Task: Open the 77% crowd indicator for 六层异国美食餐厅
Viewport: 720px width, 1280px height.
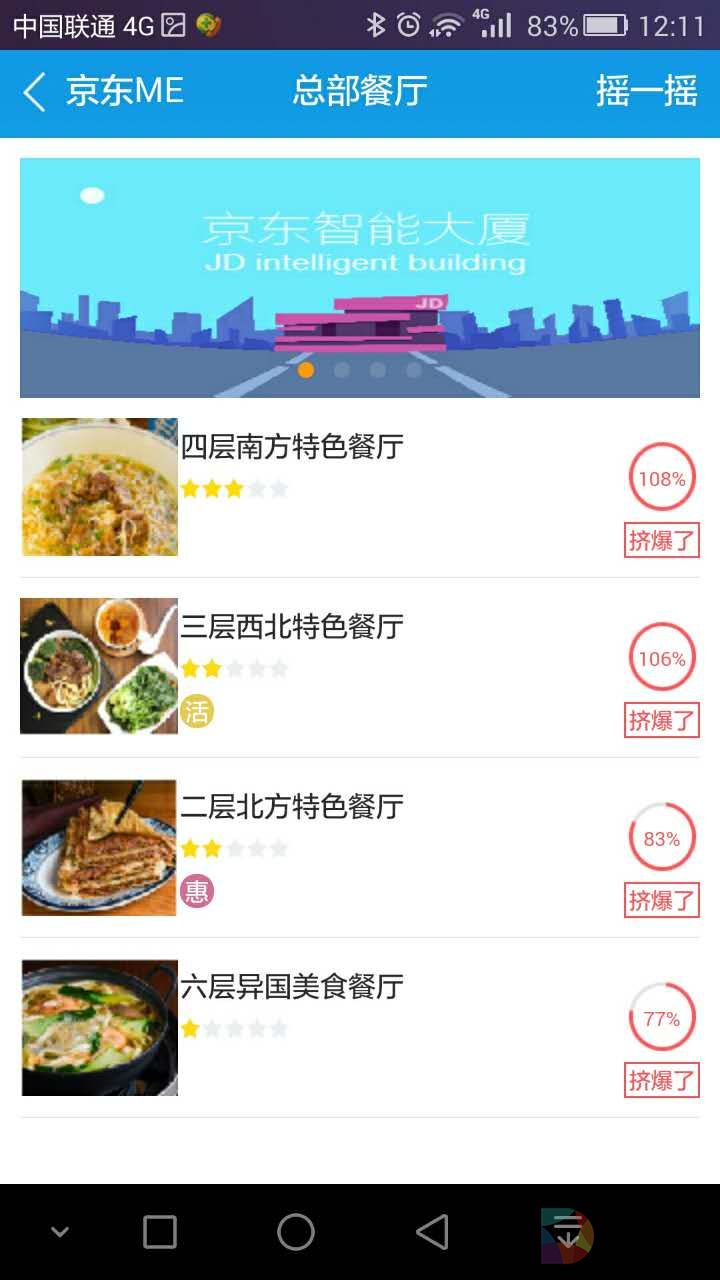Action: coord(660,1017)
